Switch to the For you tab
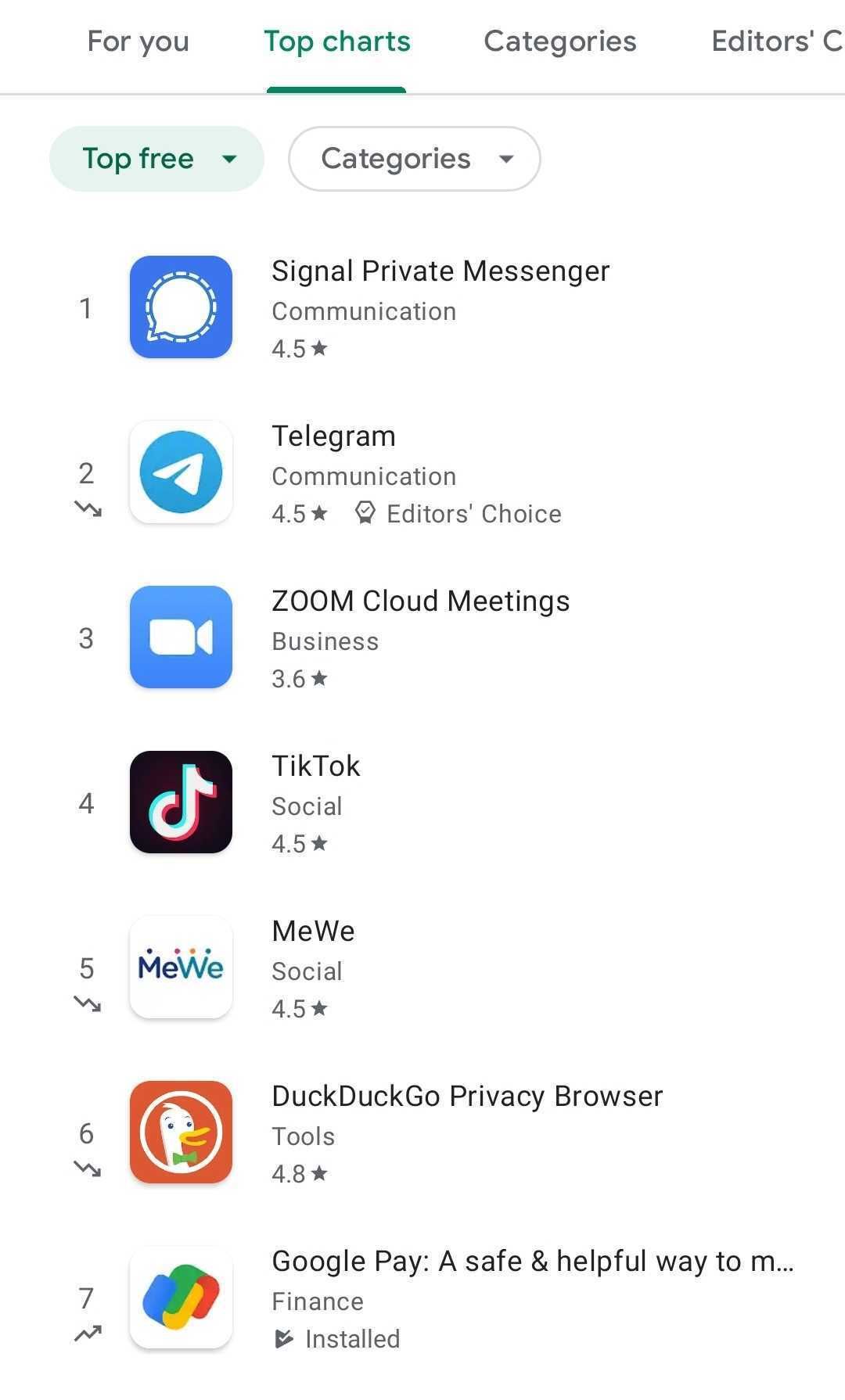Viewport: 845px width, 1400px height. pyautogui.click(x=138, y=41)
